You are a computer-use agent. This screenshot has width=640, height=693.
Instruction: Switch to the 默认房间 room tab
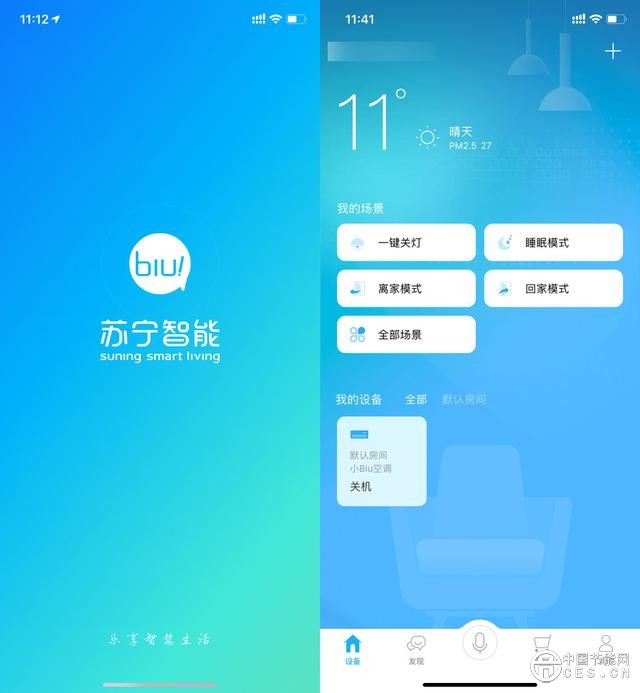click(464, 399)
